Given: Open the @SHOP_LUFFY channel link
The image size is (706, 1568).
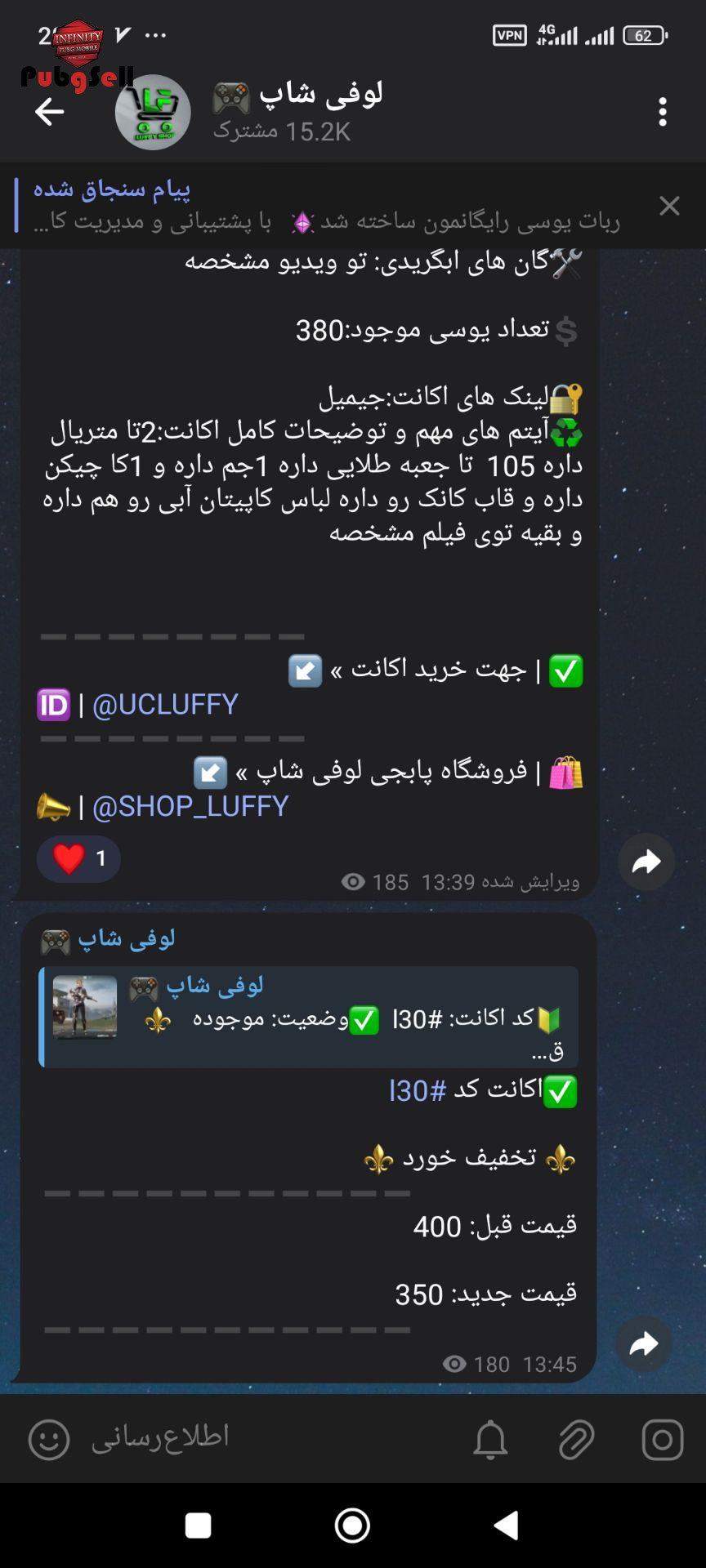Looking at the screenshot, I should point(190,807).
